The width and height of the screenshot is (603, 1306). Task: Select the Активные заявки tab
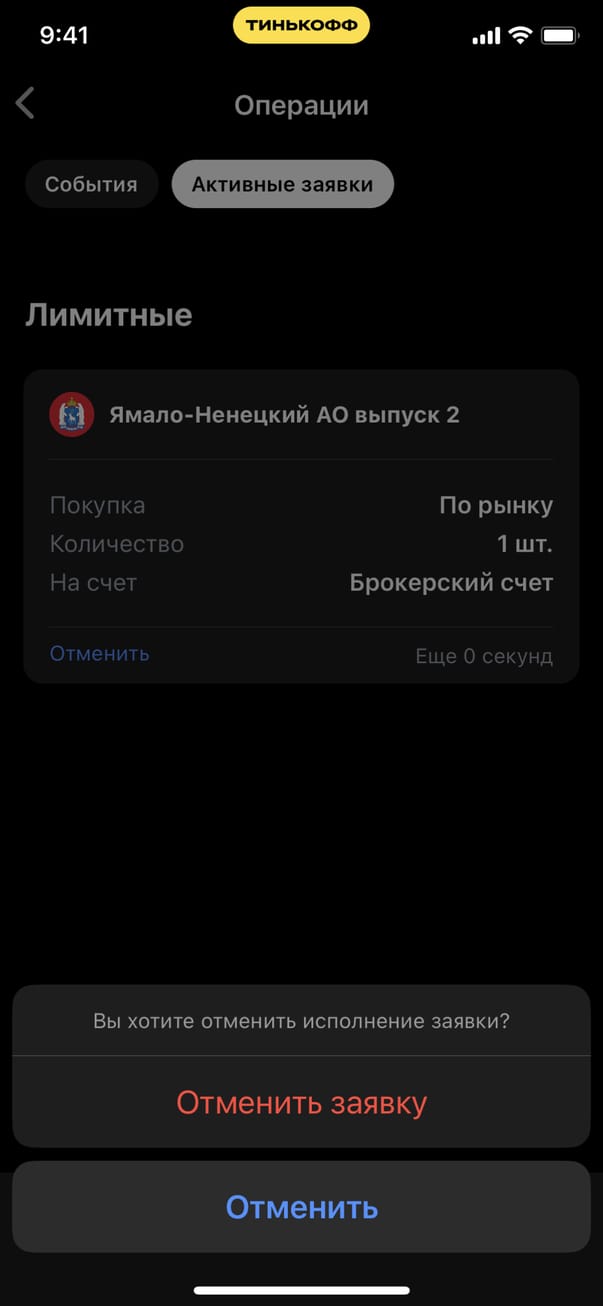(x=282, y=184)
